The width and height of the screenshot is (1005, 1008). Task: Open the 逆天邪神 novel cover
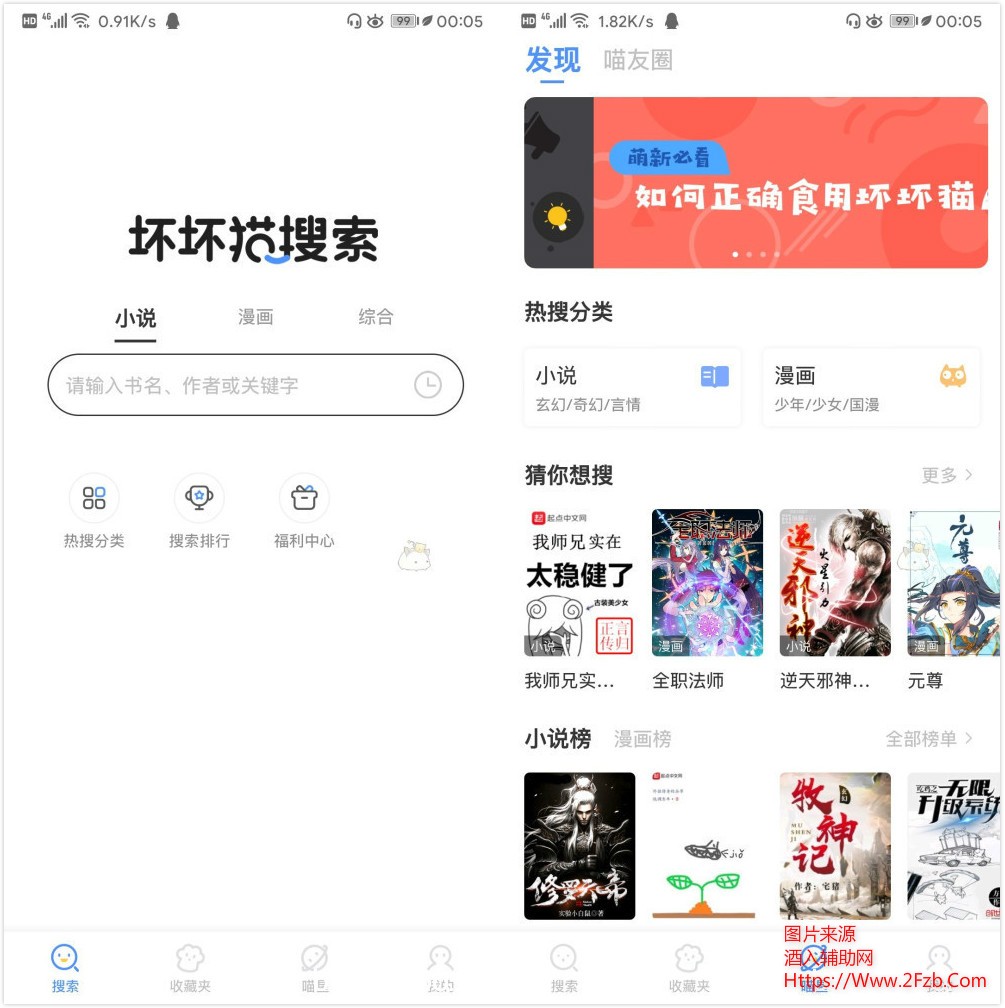point(835,583)
